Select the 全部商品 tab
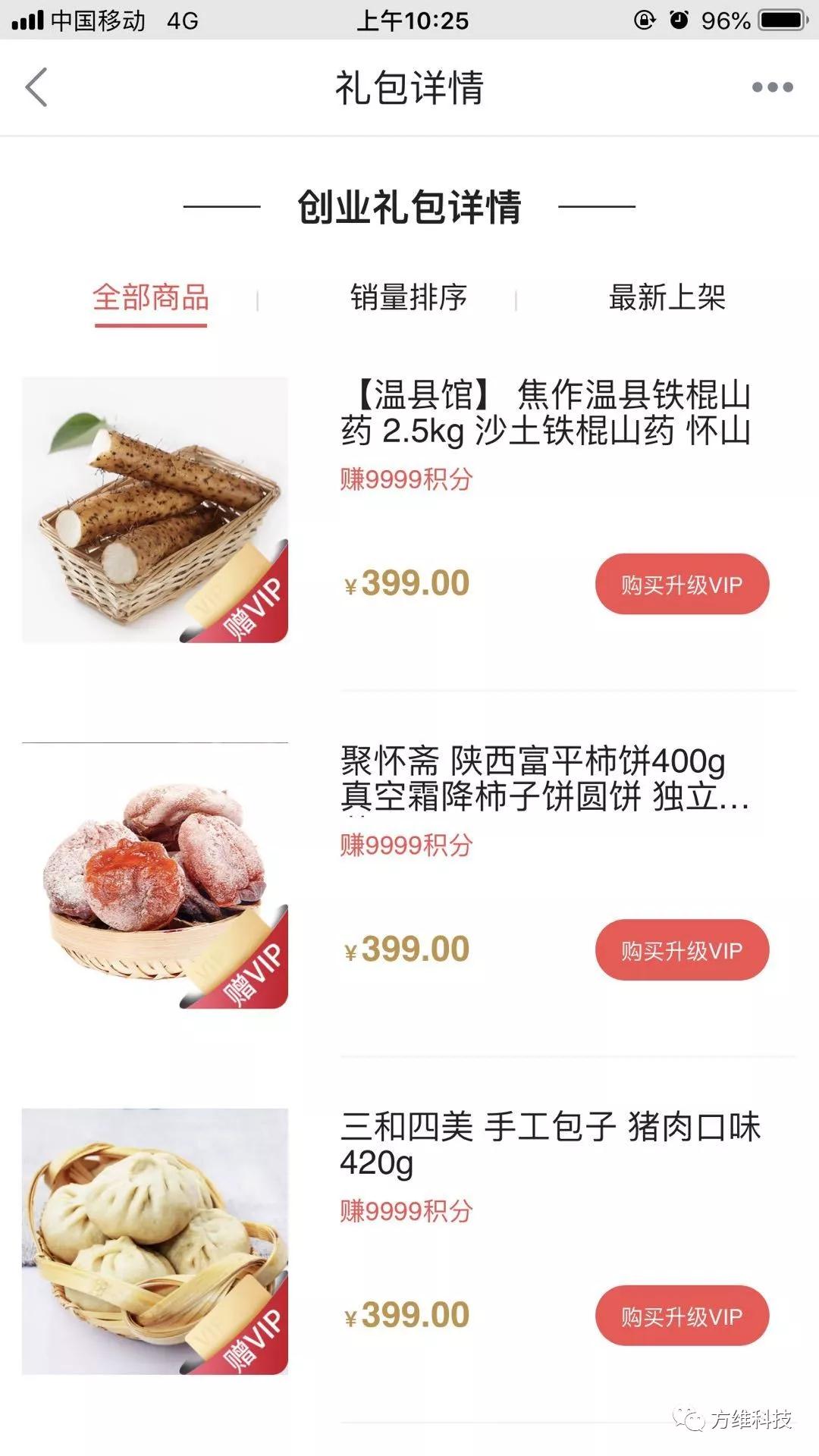Screen dimensions: 819x1456 pos(151,298)
